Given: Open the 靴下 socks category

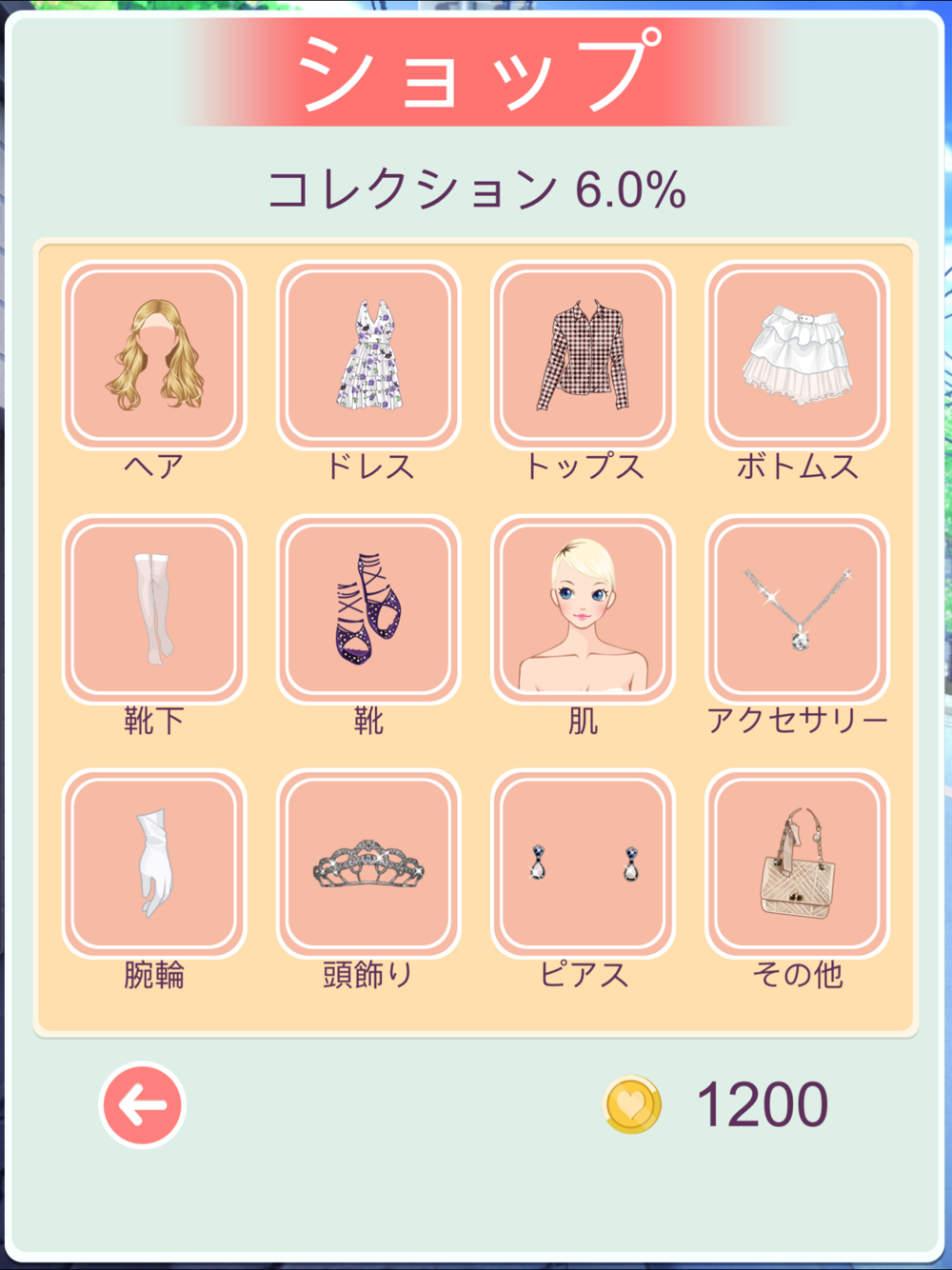Looking at the screenshot, I should coord(154,609).
